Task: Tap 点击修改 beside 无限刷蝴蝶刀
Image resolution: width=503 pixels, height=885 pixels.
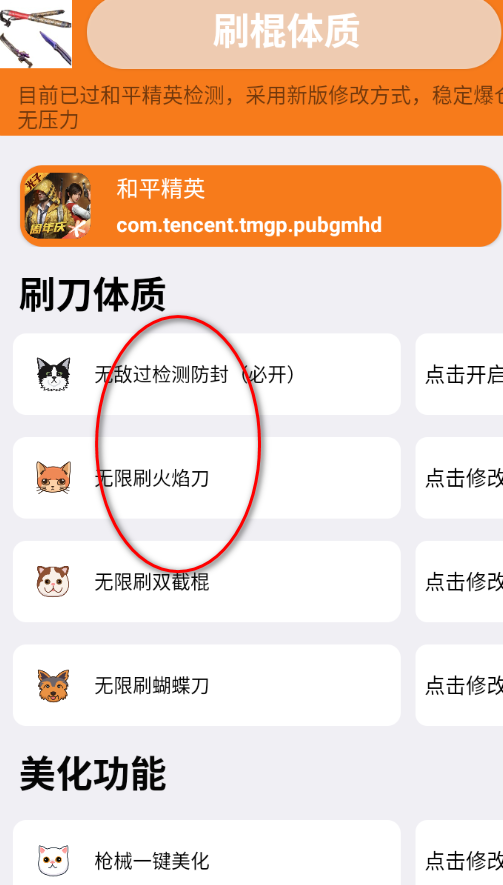Action: pyautogui.click(x=460, y=685)
